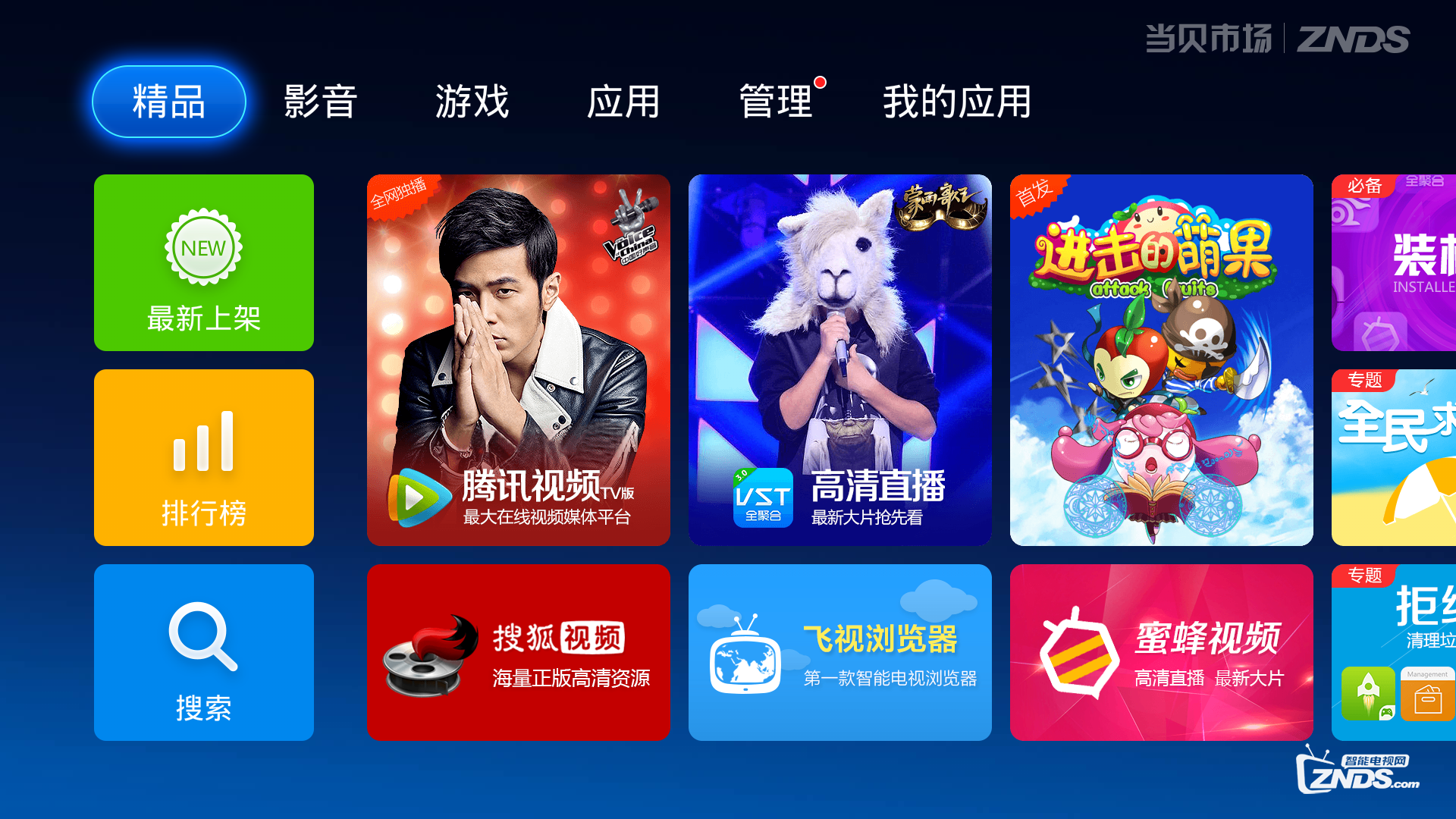
Task: Open the 排行榜 rankings tile
Action: pyautogui.click(x=203, y=457)
